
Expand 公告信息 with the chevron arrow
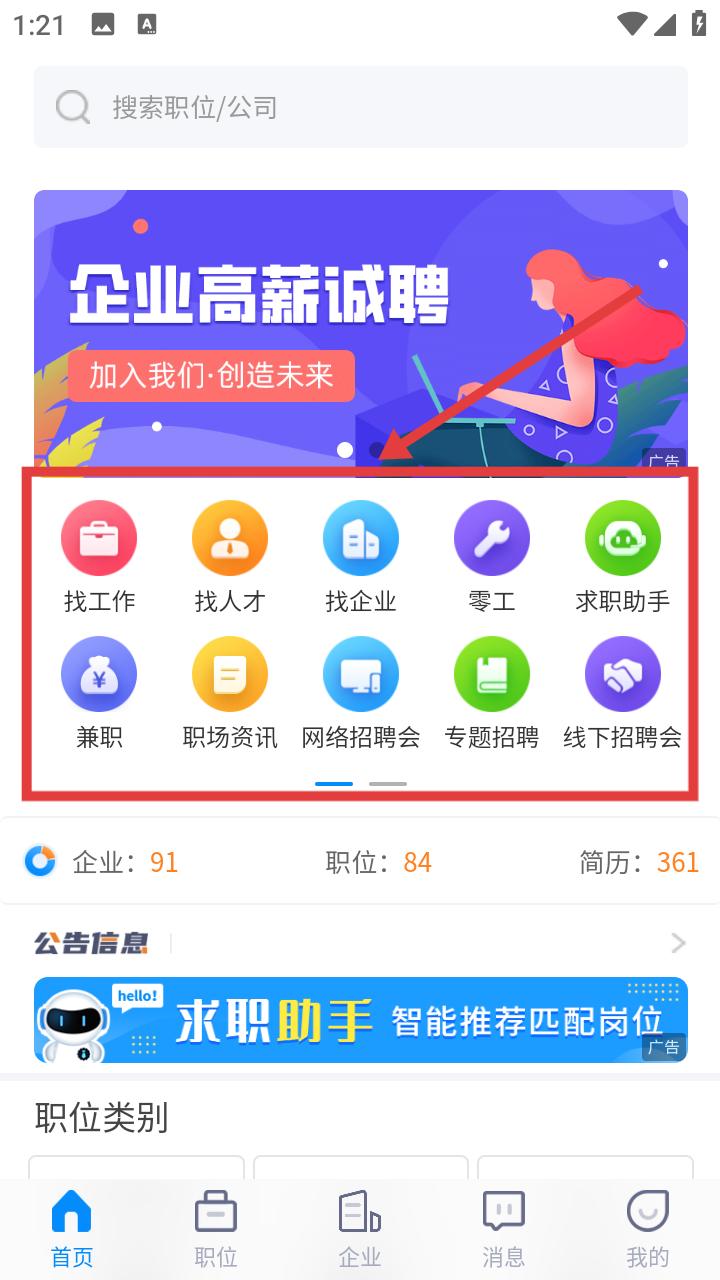[x=678, y=943]
